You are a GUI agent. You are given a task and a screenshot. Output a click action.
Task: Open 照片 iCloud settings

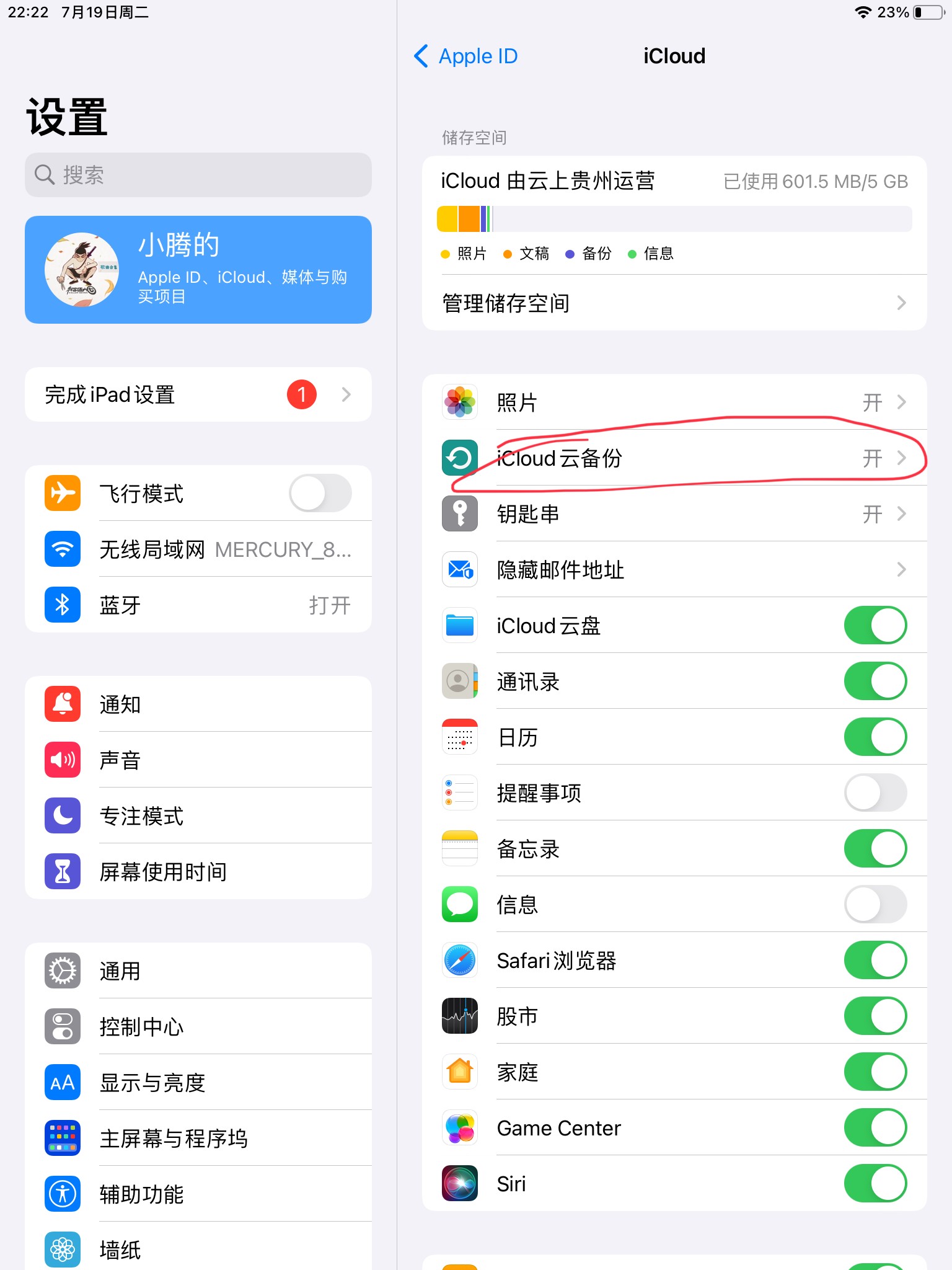point(674,402)
